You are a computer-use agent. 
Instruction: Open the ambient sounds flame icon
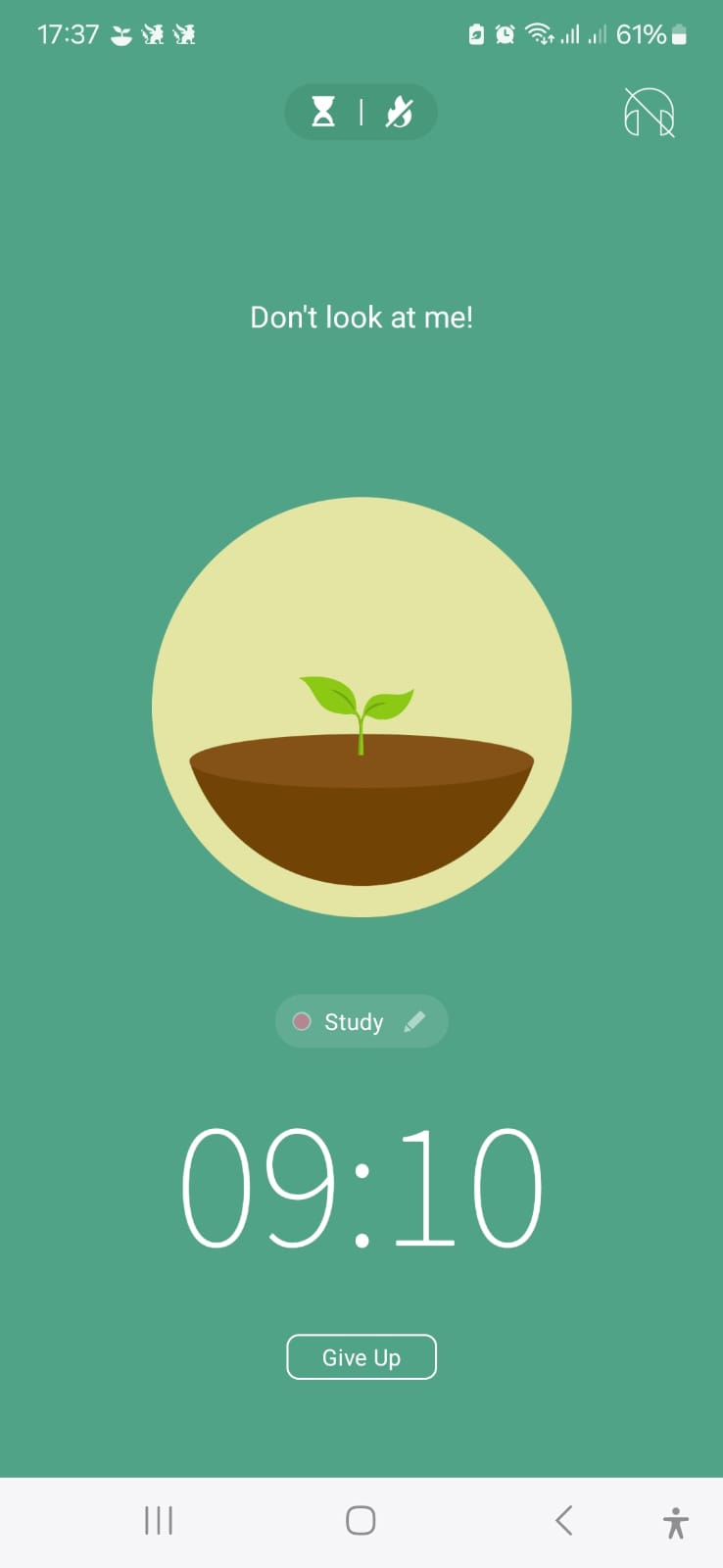click(x=402, y=112)
